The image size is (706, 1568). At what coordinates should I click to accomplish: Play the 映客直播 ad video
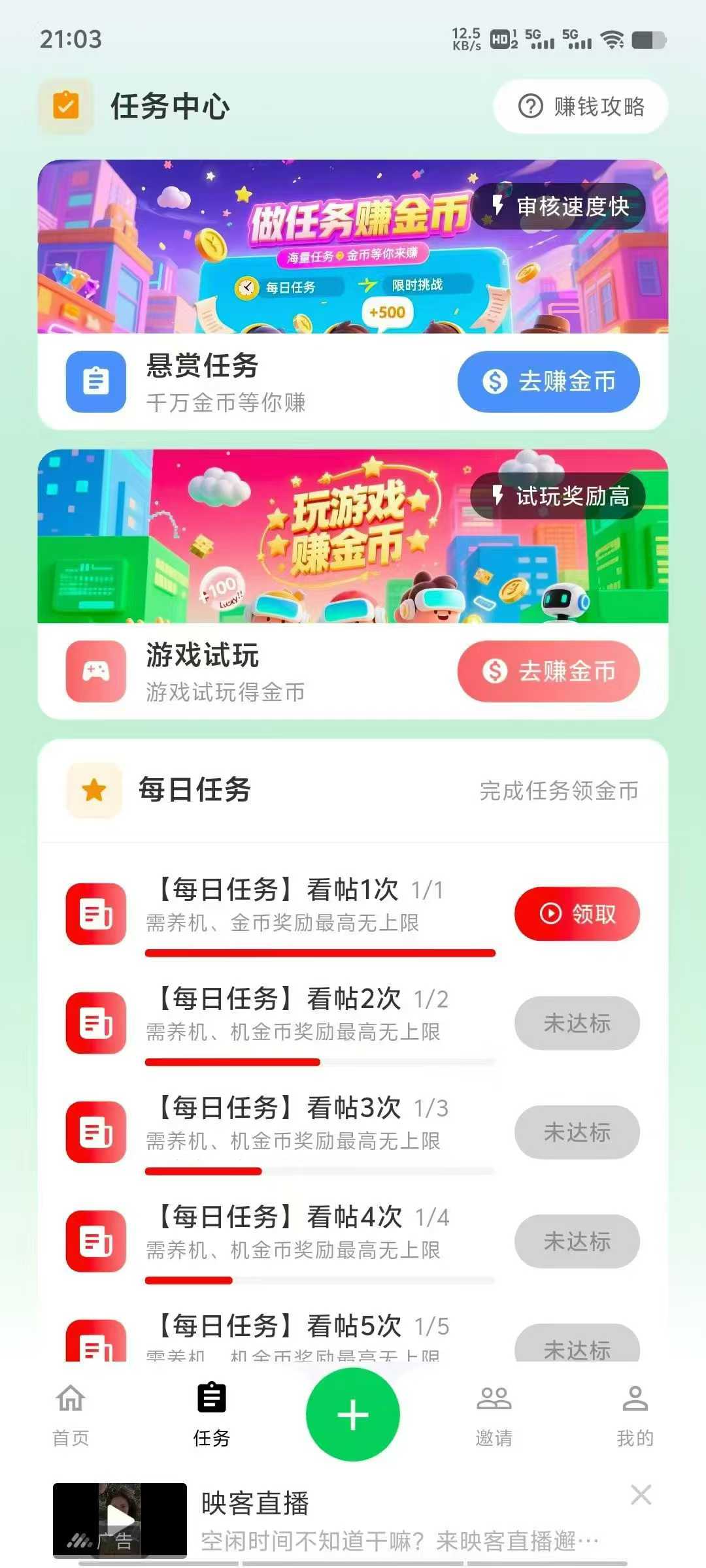120,1518
